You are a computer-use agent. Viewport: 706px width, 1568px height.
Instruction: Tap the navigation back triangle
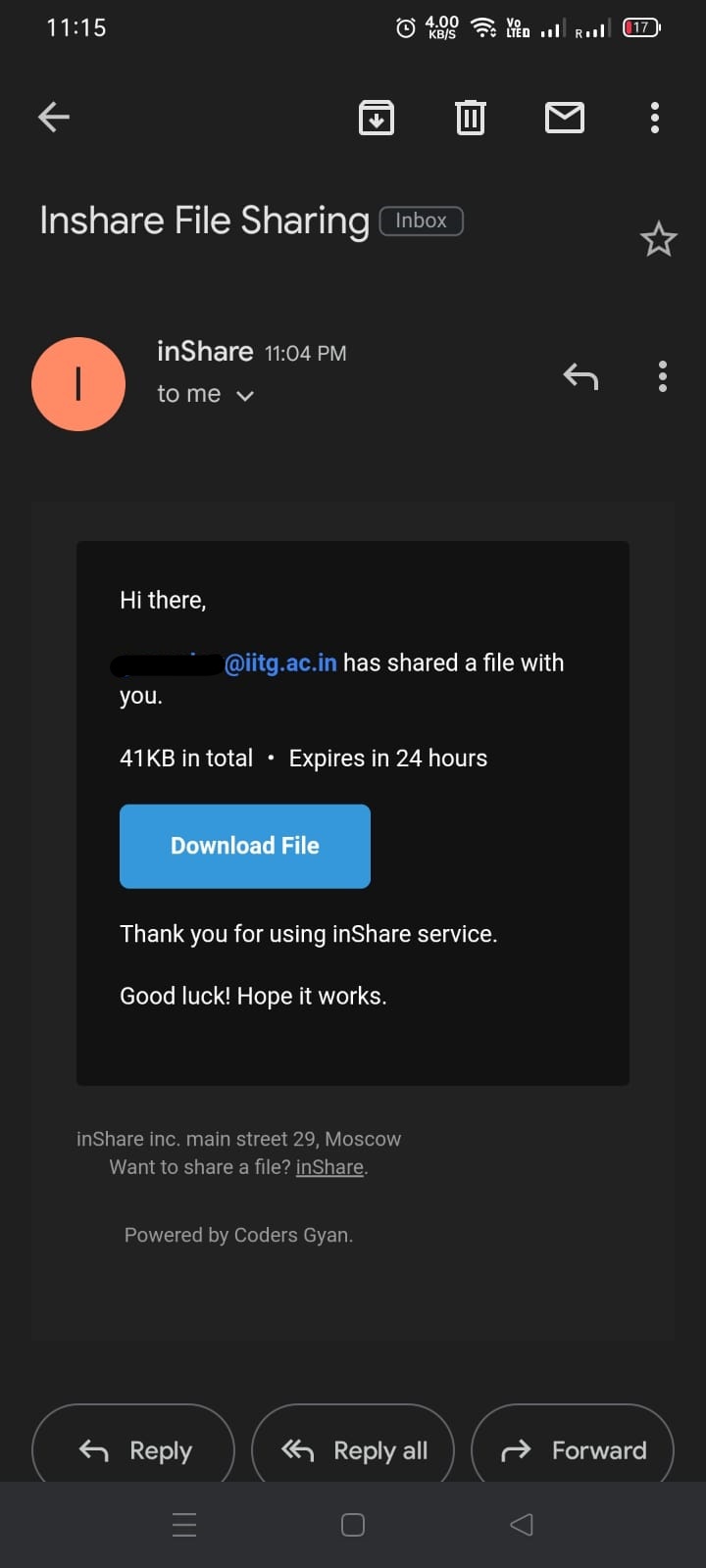[x=521, y=1525]
